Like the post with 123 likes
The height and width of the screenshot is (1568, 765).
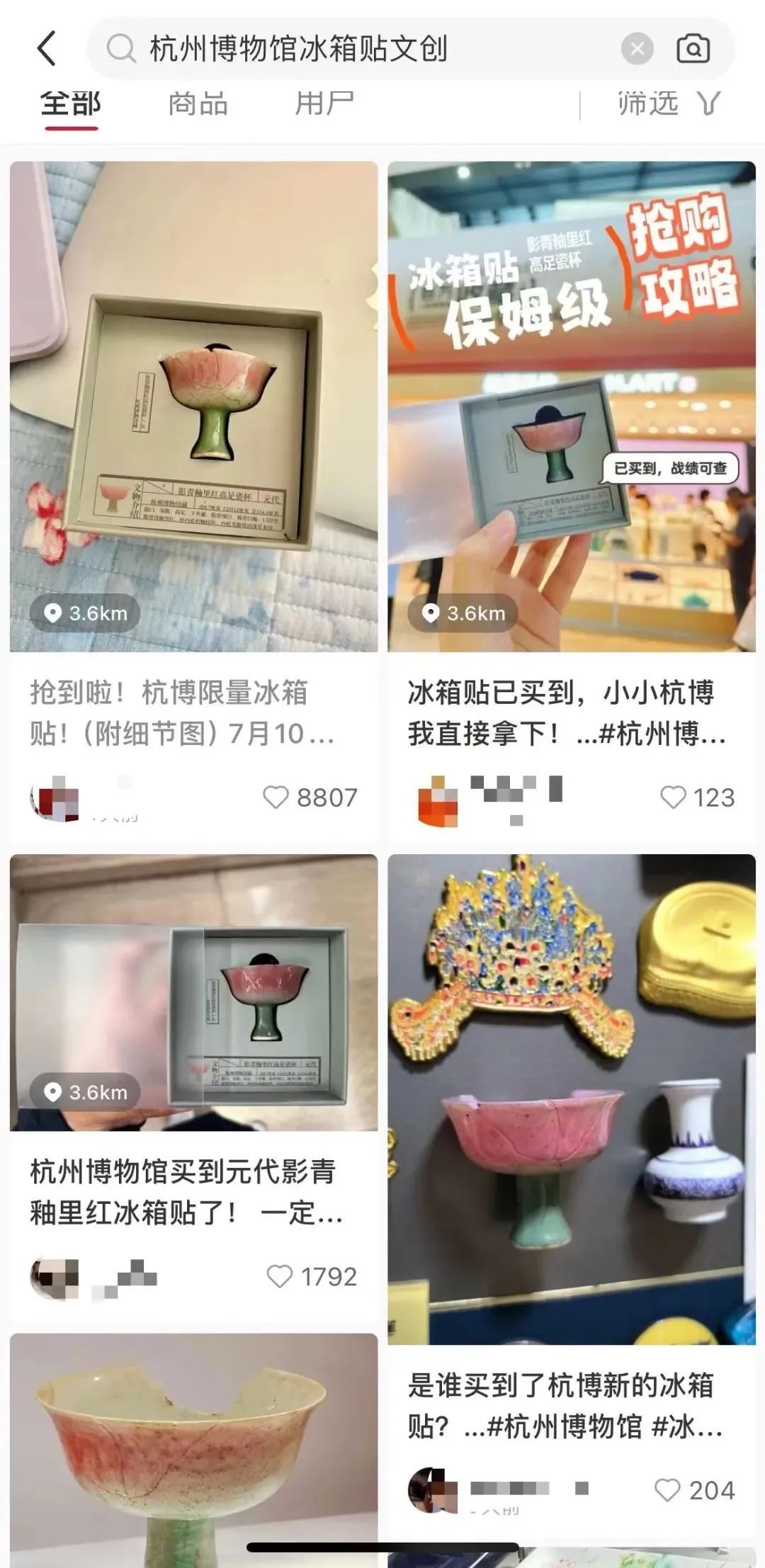click(673, 797)
